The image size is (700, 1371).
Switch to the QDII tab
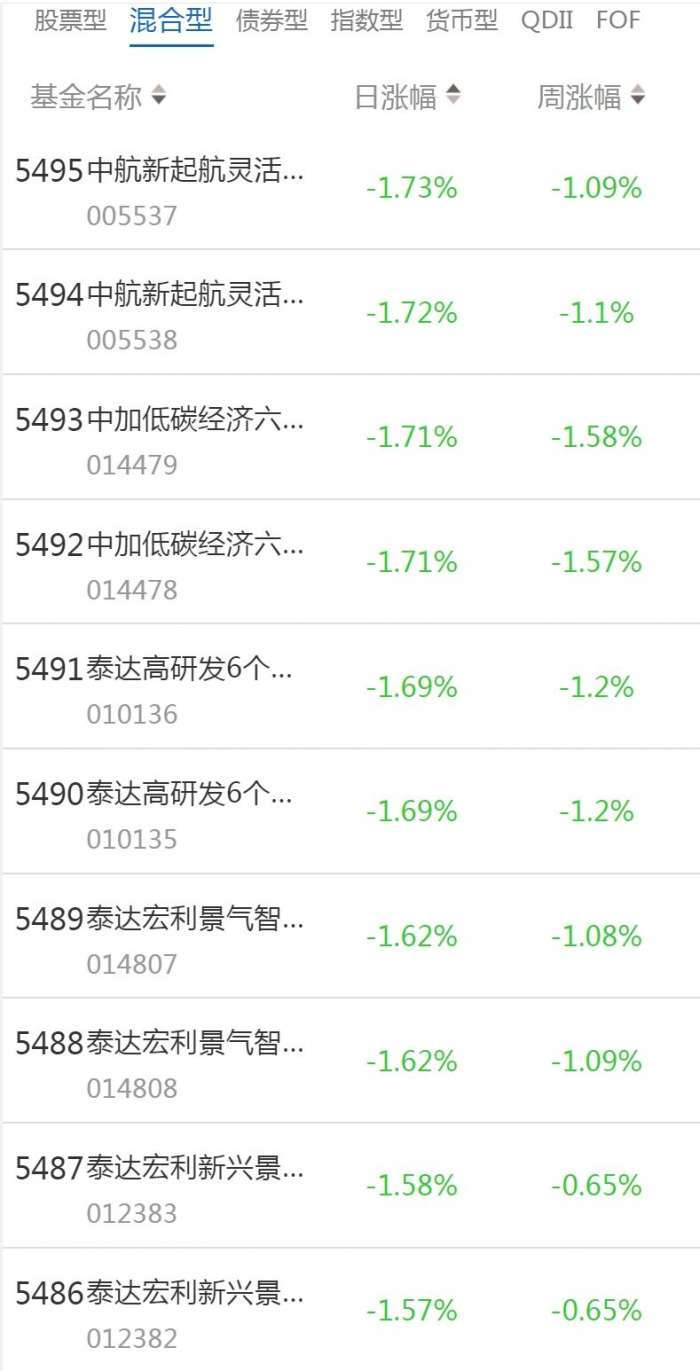point(547,21)
